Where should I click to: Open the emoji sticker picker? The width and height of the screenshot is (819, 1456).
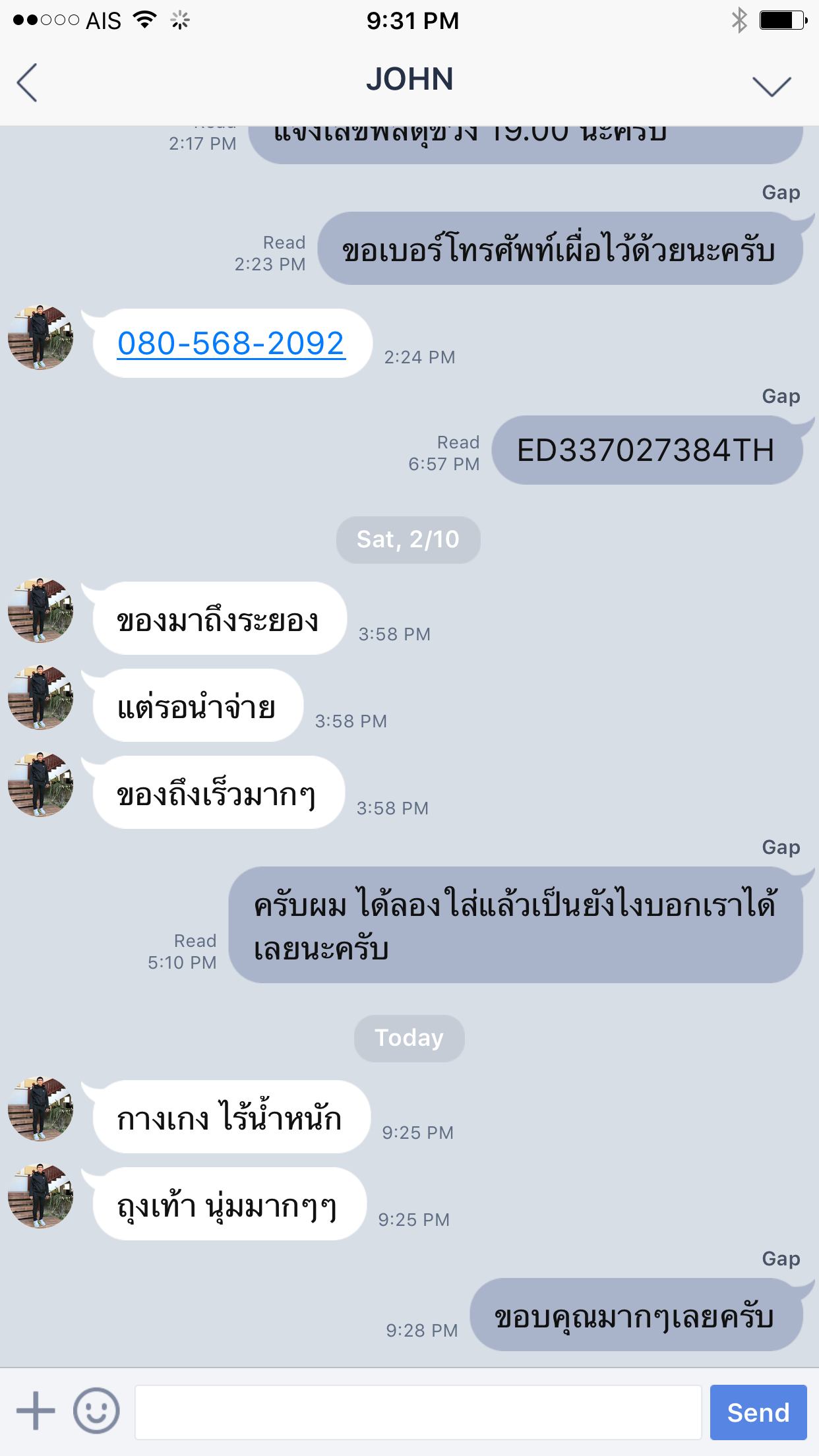(96, 1411)
